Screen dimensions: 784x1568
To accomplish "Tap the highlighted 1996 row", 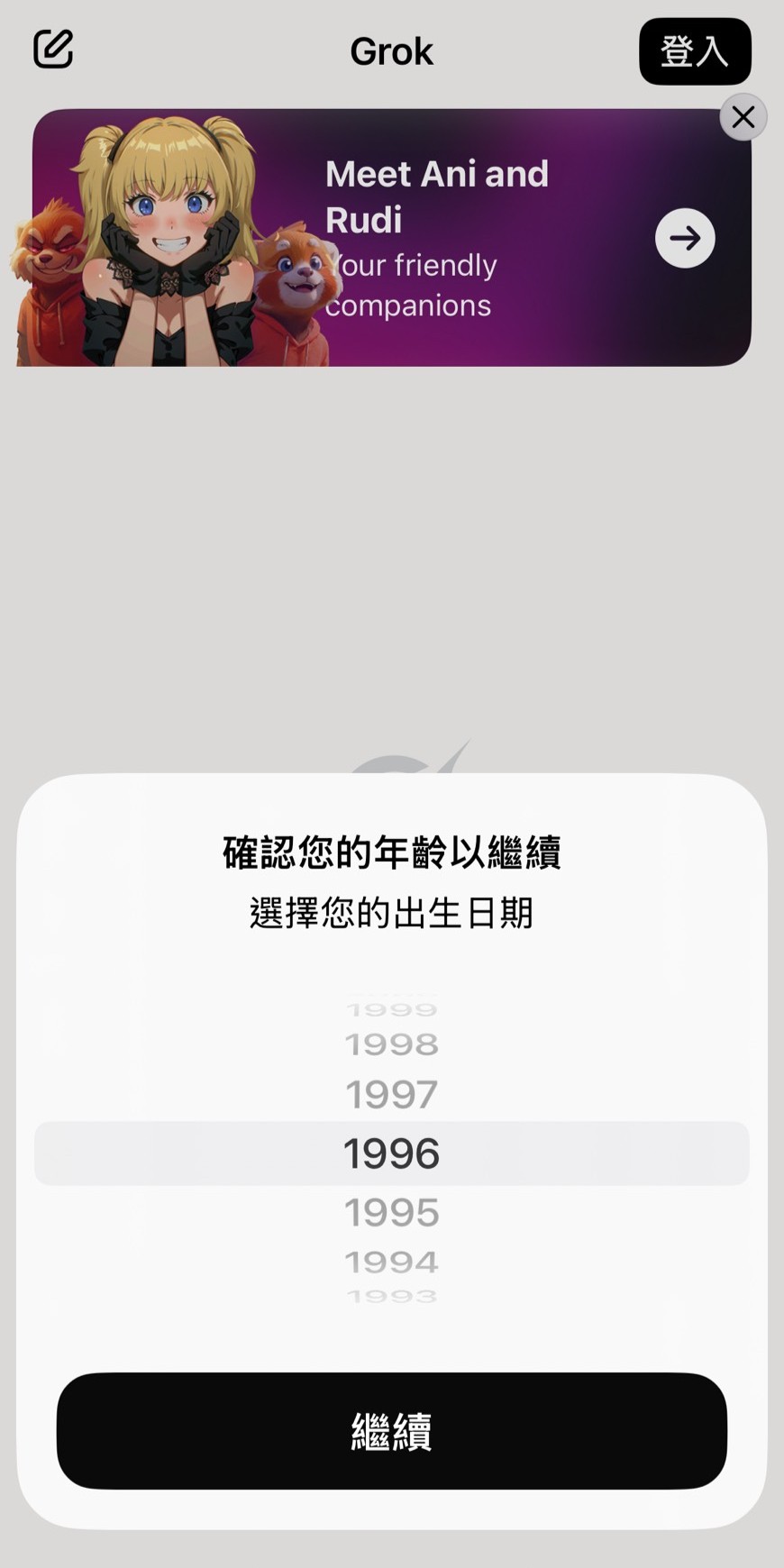I will (391, 1152).
